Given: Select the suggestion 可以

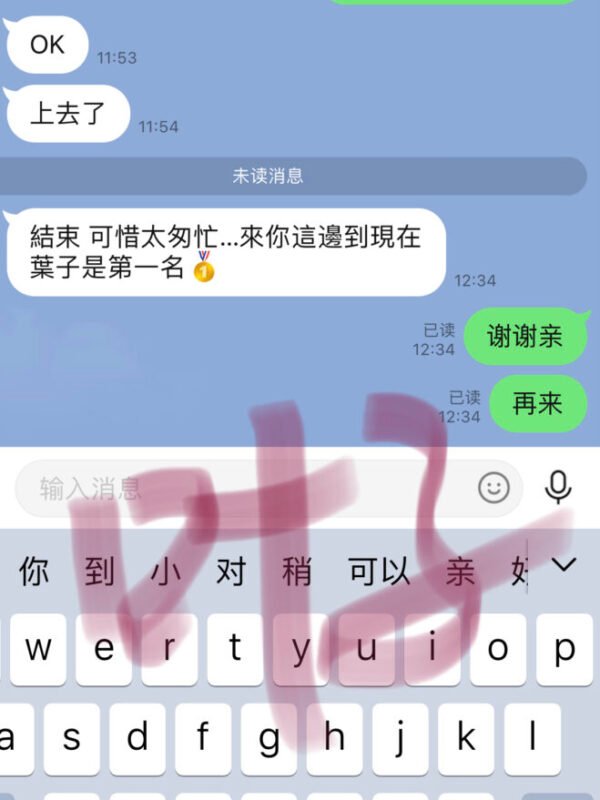Looking at the screenshot, I should [379, 571].
